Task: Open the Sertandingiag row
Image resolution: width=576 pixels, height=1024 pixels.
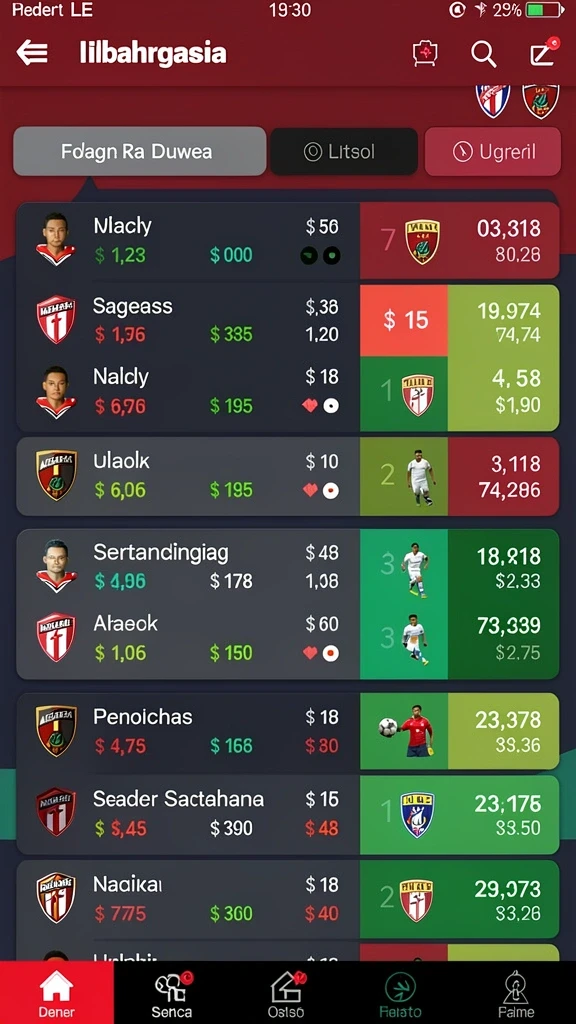Action: (x=288, y=566)
